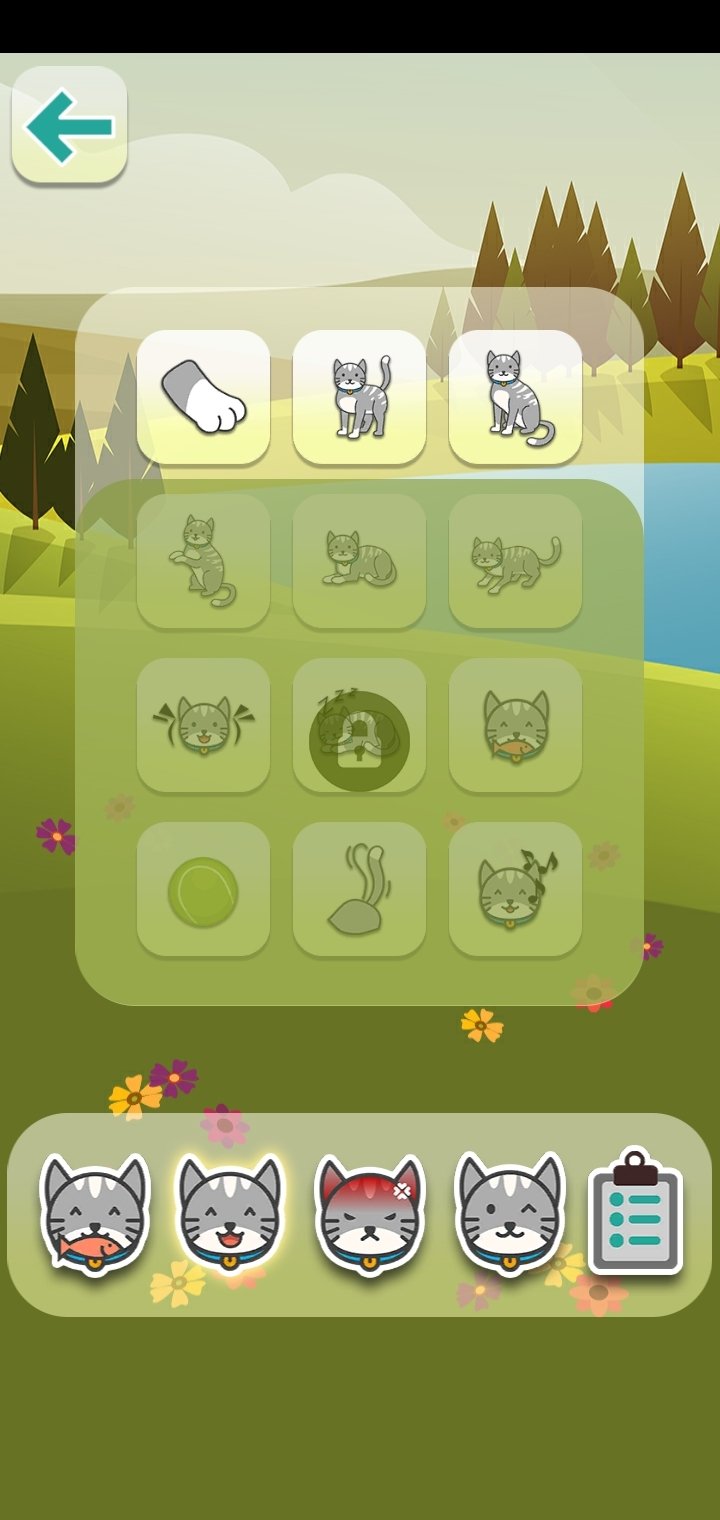Choose the sitting cat pose tile

[x=515, y=397]
